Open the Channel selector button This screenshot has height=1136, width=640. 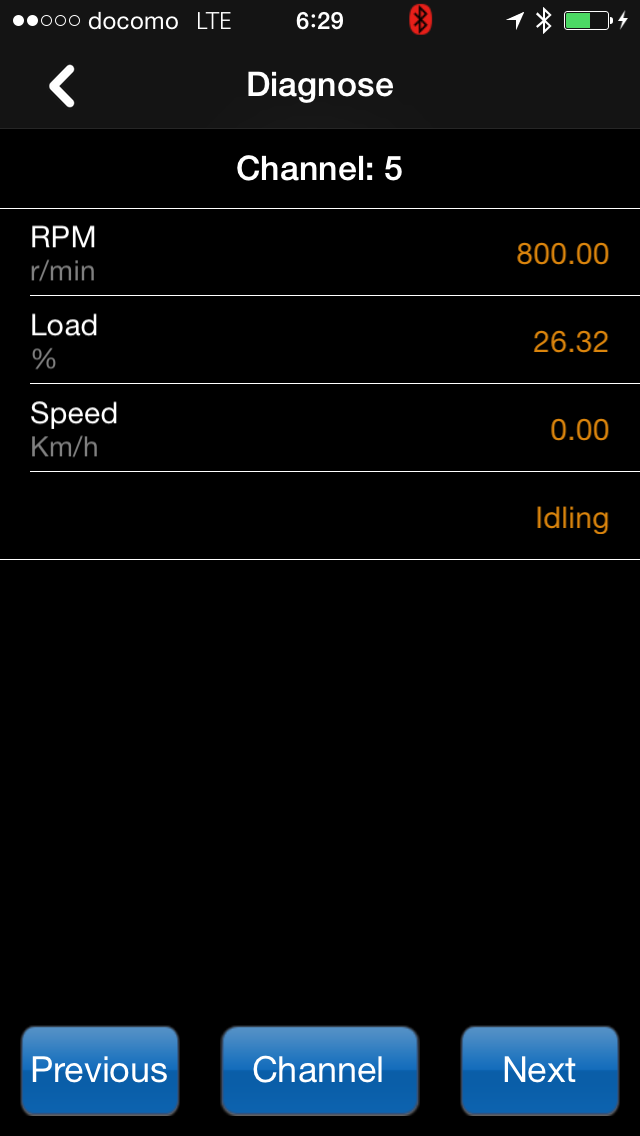coord(319,1070)
